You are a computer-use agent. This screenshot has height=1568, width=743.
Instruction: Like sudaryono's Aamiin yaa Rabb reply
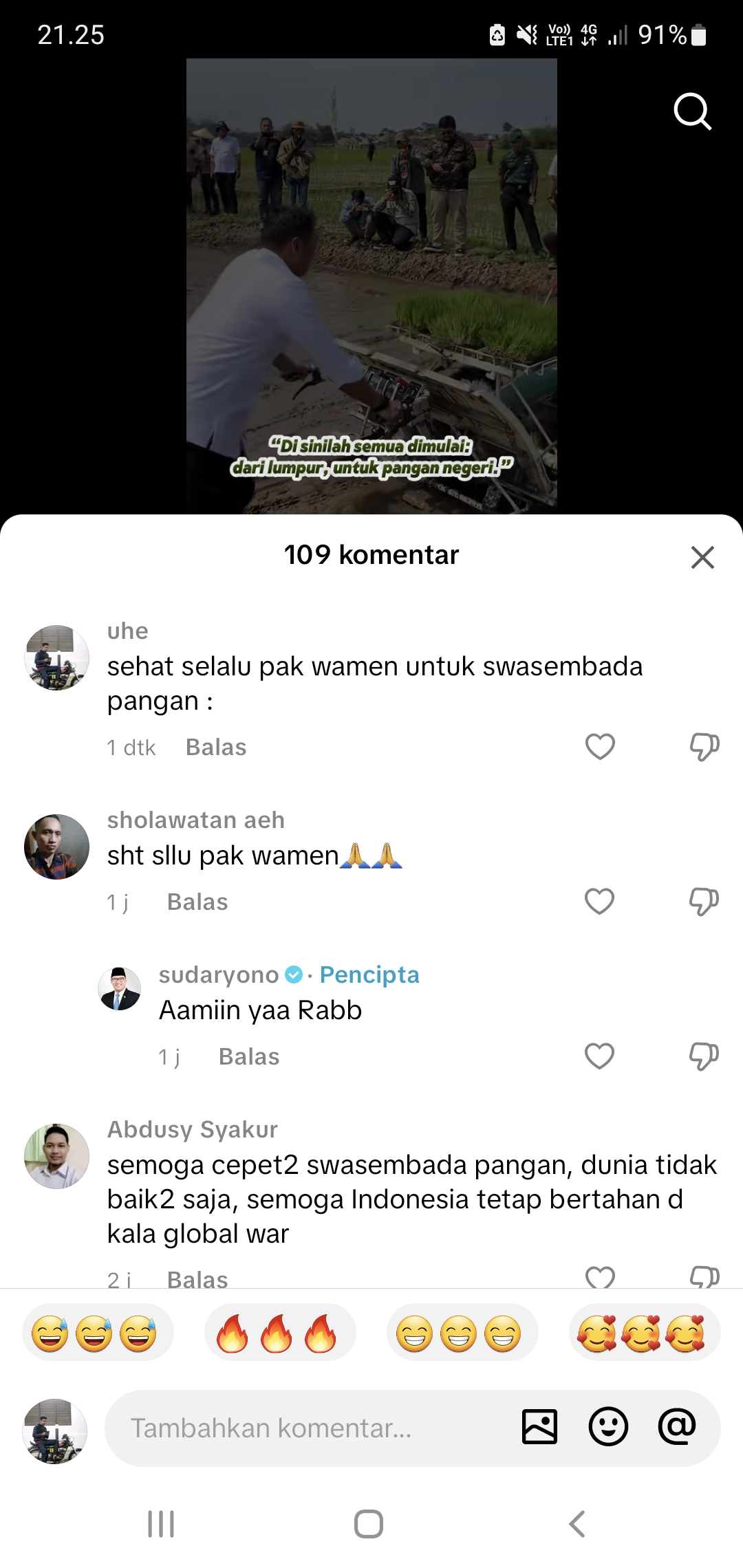click(599, 1056)
